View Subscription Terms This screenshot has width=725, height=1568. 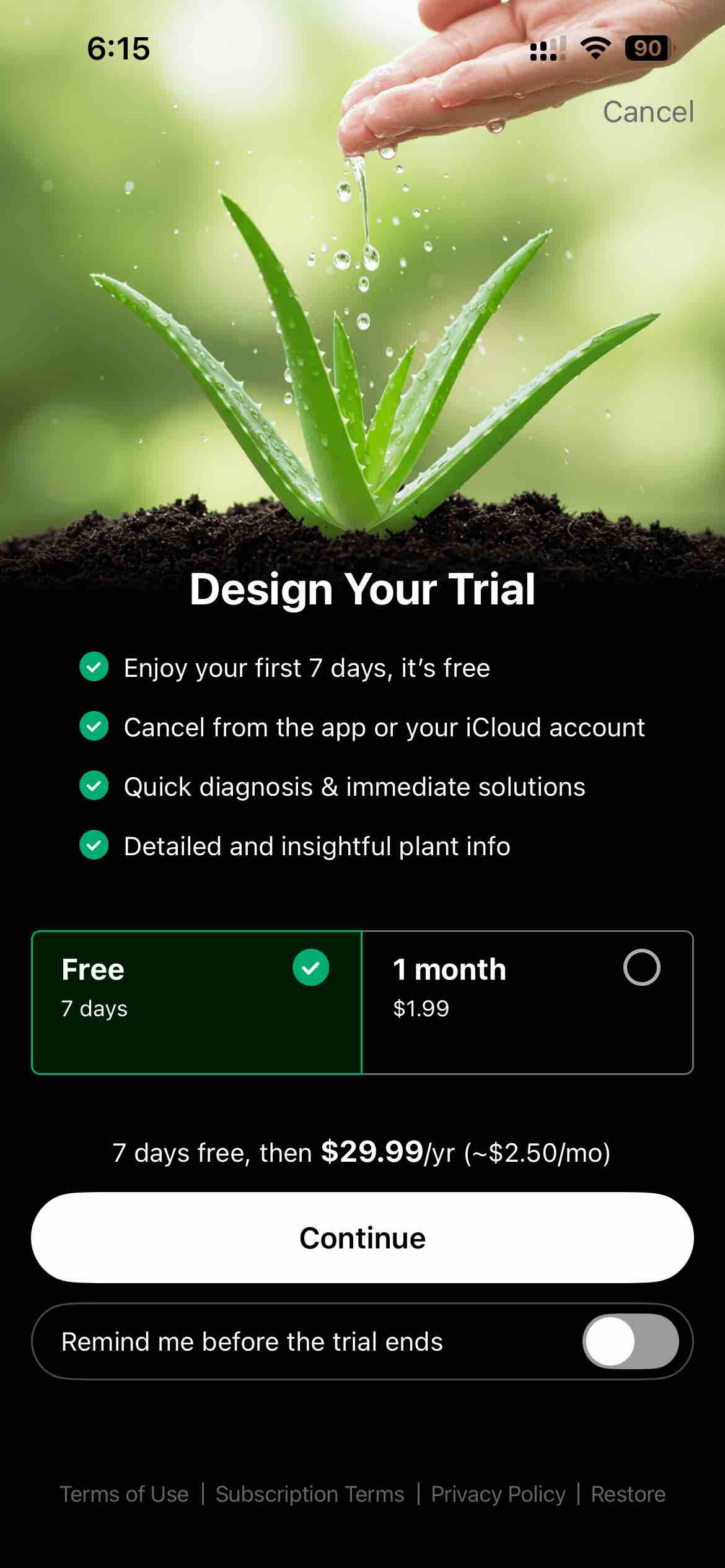coord(310,1494)
